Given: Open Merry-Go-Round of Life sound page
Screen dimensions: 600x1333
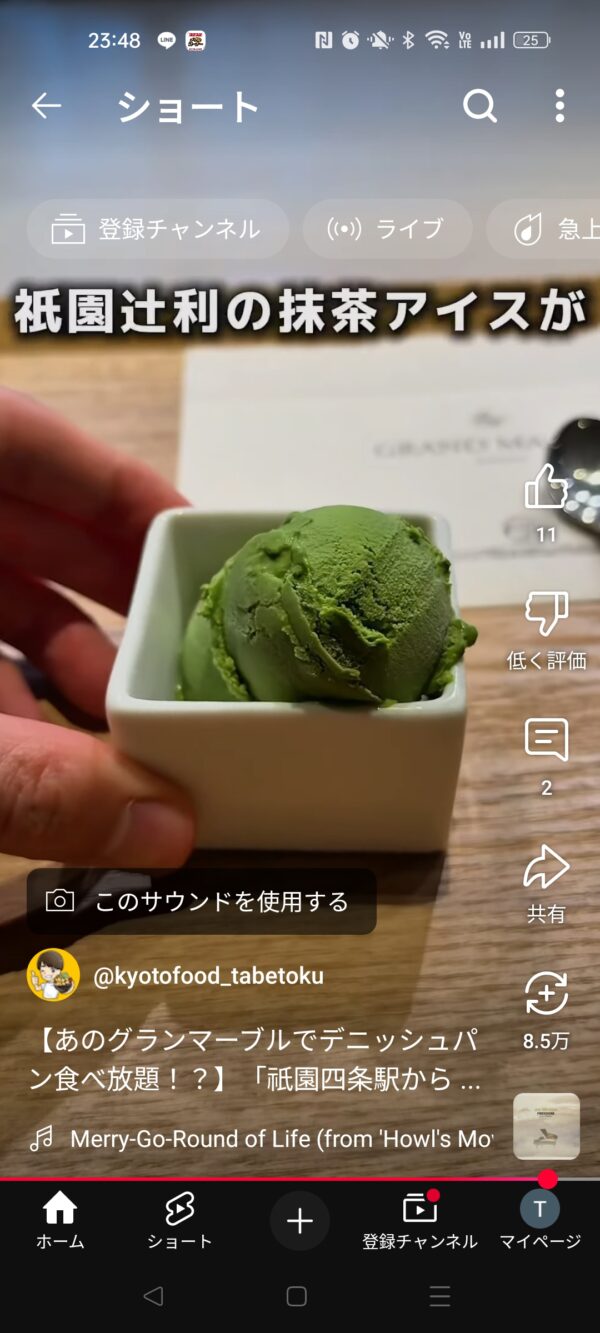Looking at the screenshot, I should (x=280, y=1138).
